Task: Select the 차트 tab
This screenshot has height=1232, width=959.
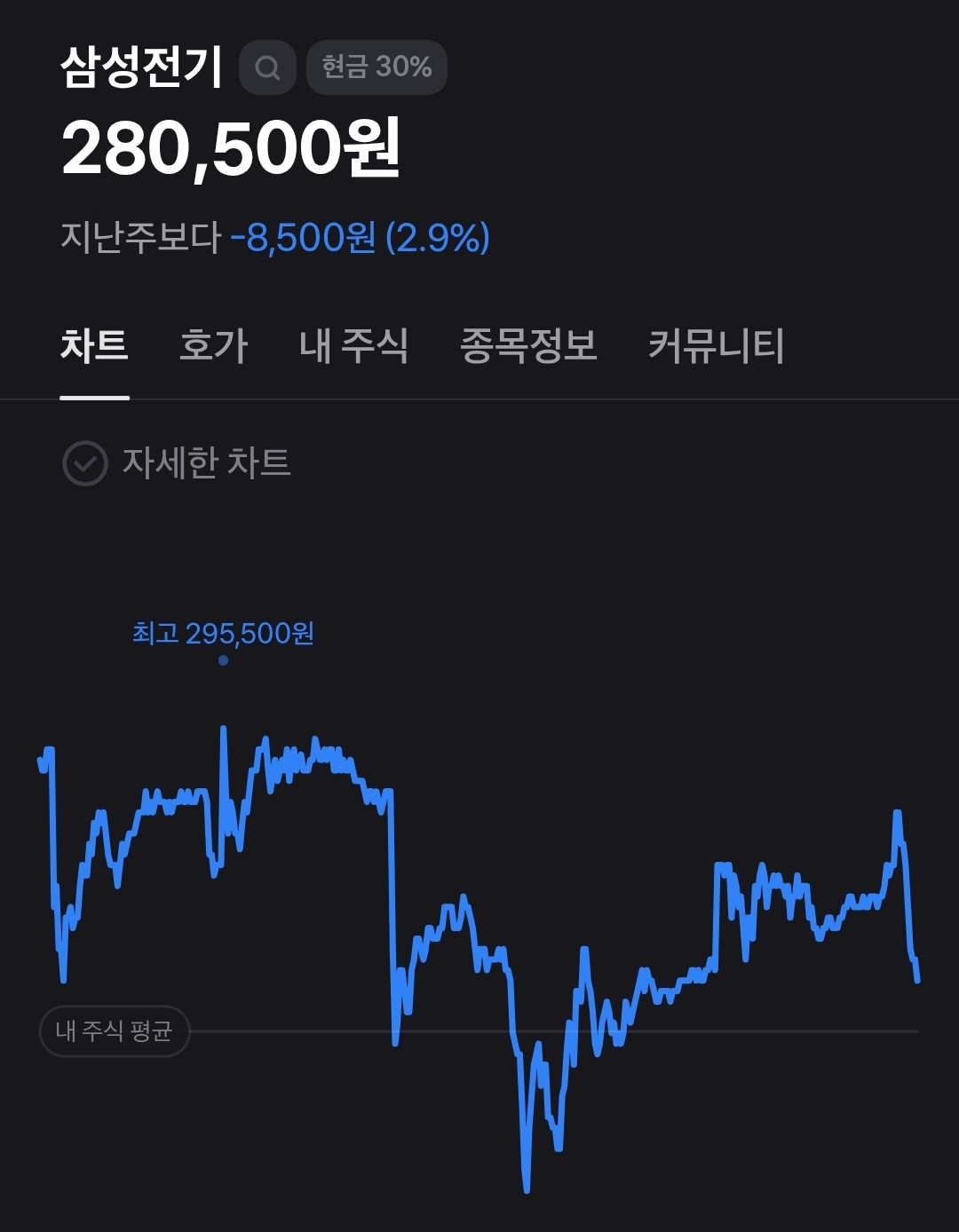Action: (94, 345)
